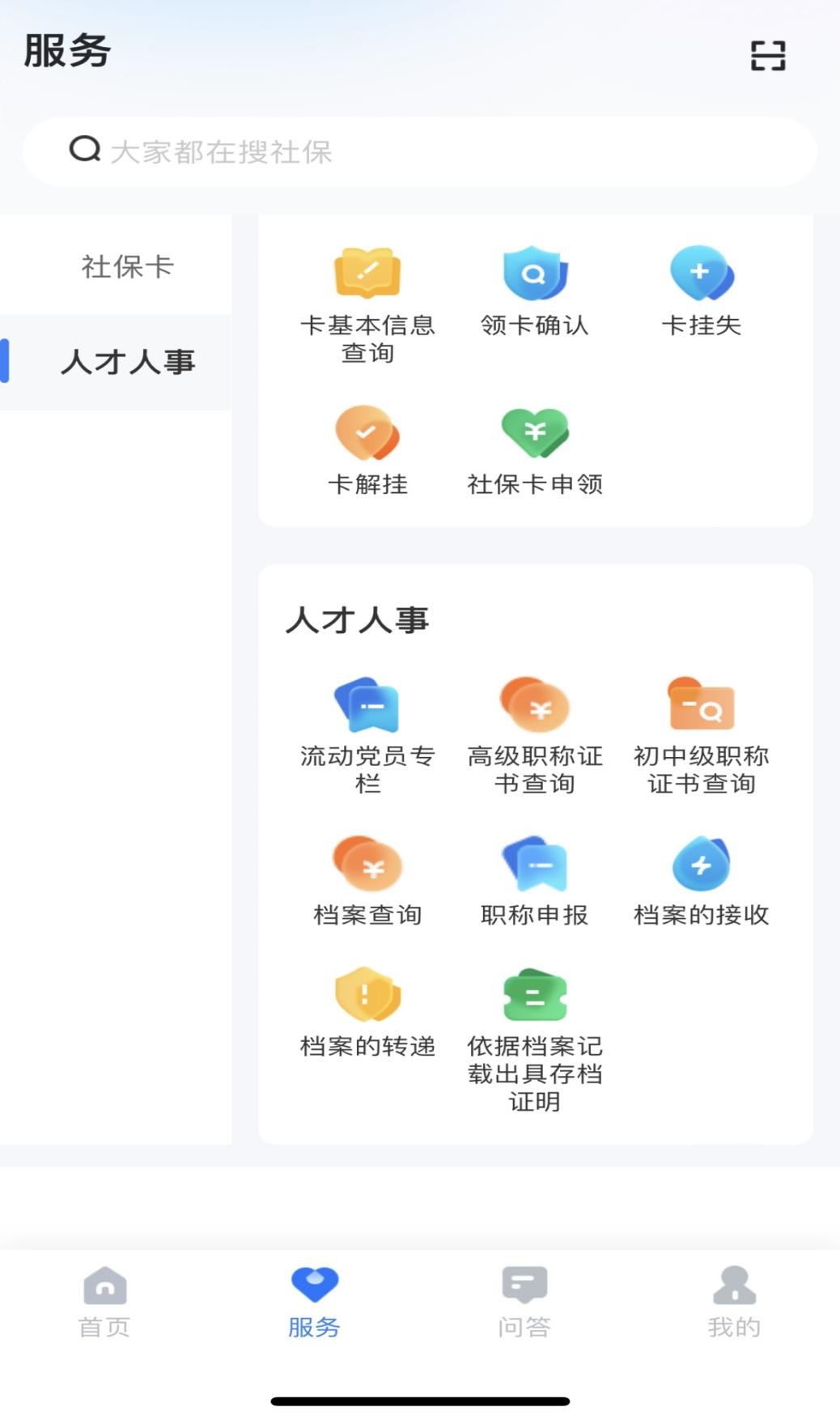选中人才人事侧边栏分类
Screen dimensions: 840x1420
click(126, 364)
